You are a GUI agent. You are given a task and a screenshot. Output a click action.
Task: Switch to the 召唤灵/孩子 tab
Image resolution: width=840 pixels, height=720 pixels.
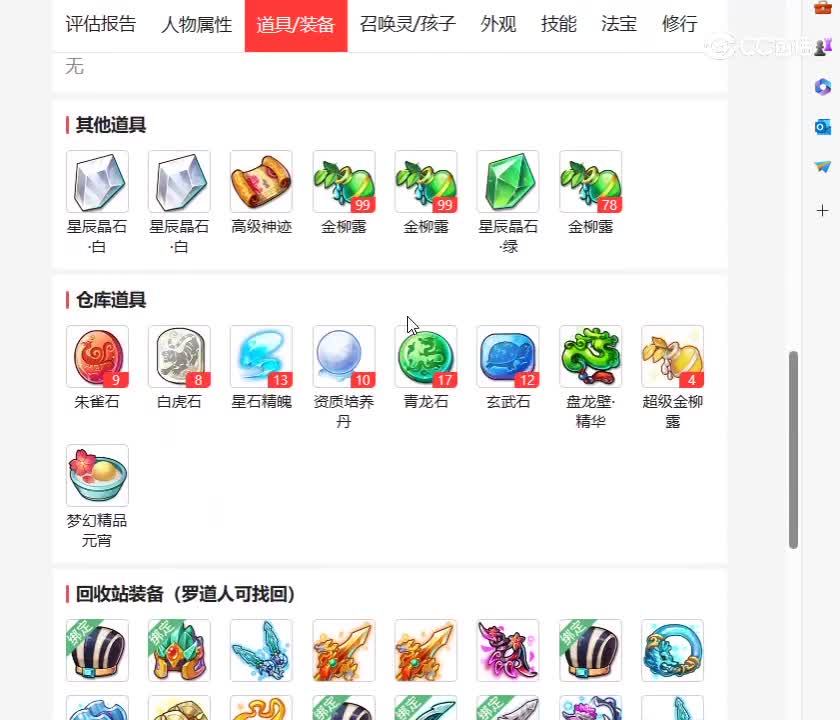407,24
